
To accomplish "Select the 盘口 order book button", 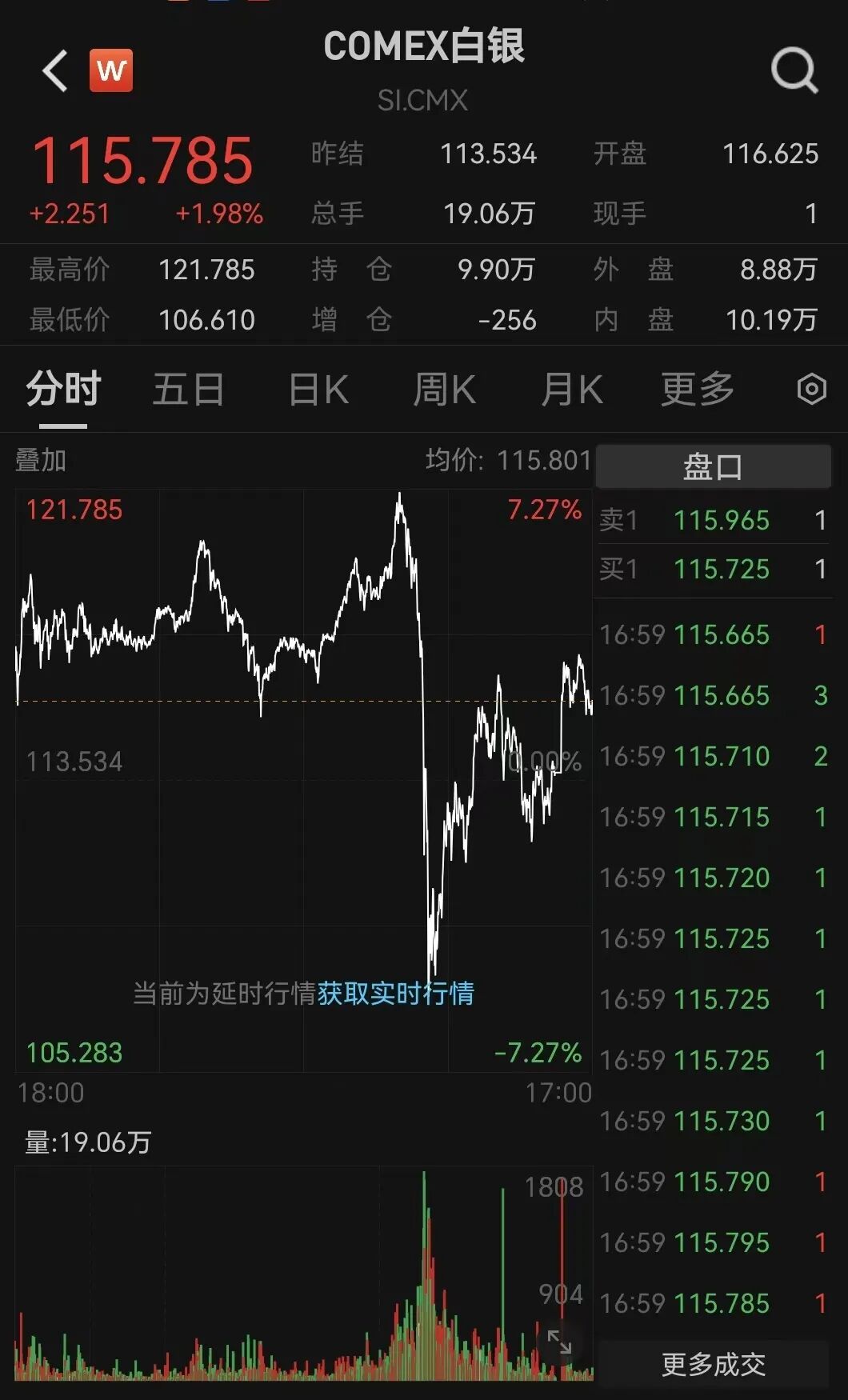I will pyautogui.click(x=713, y=466).
